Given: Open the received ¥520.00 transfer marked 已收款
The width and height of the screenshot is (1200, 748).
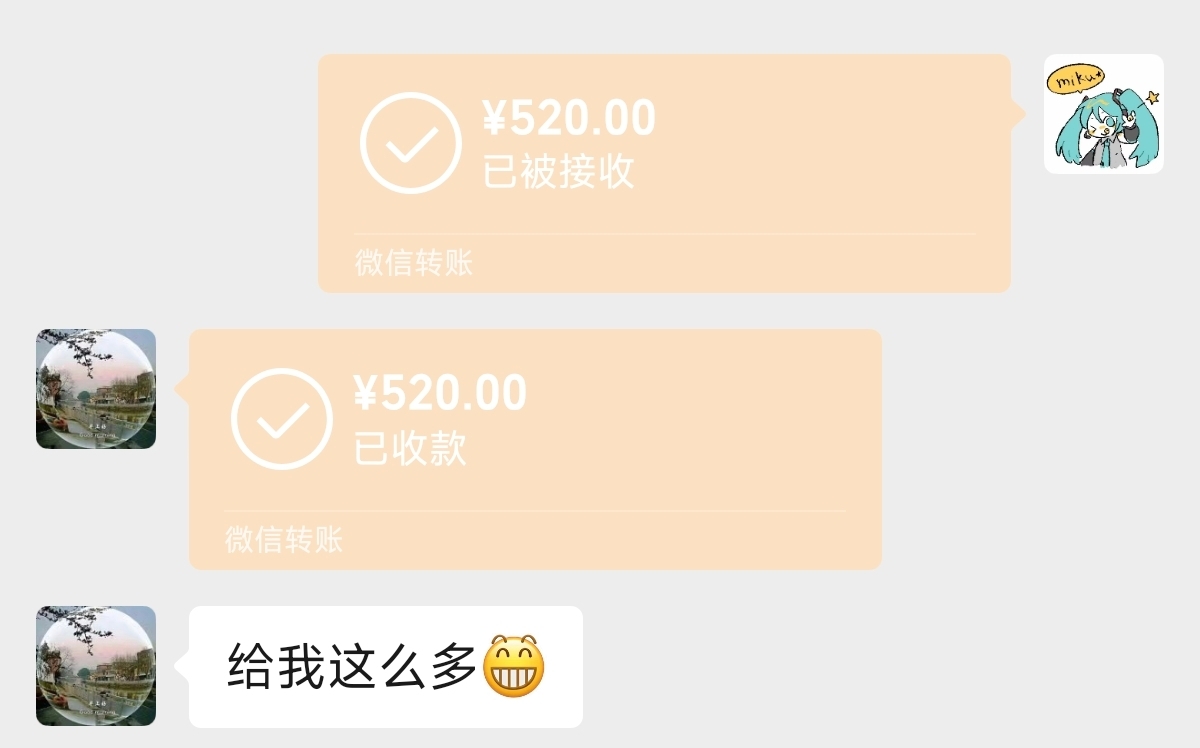Looking at the screenshot, I should coord(535,448).
